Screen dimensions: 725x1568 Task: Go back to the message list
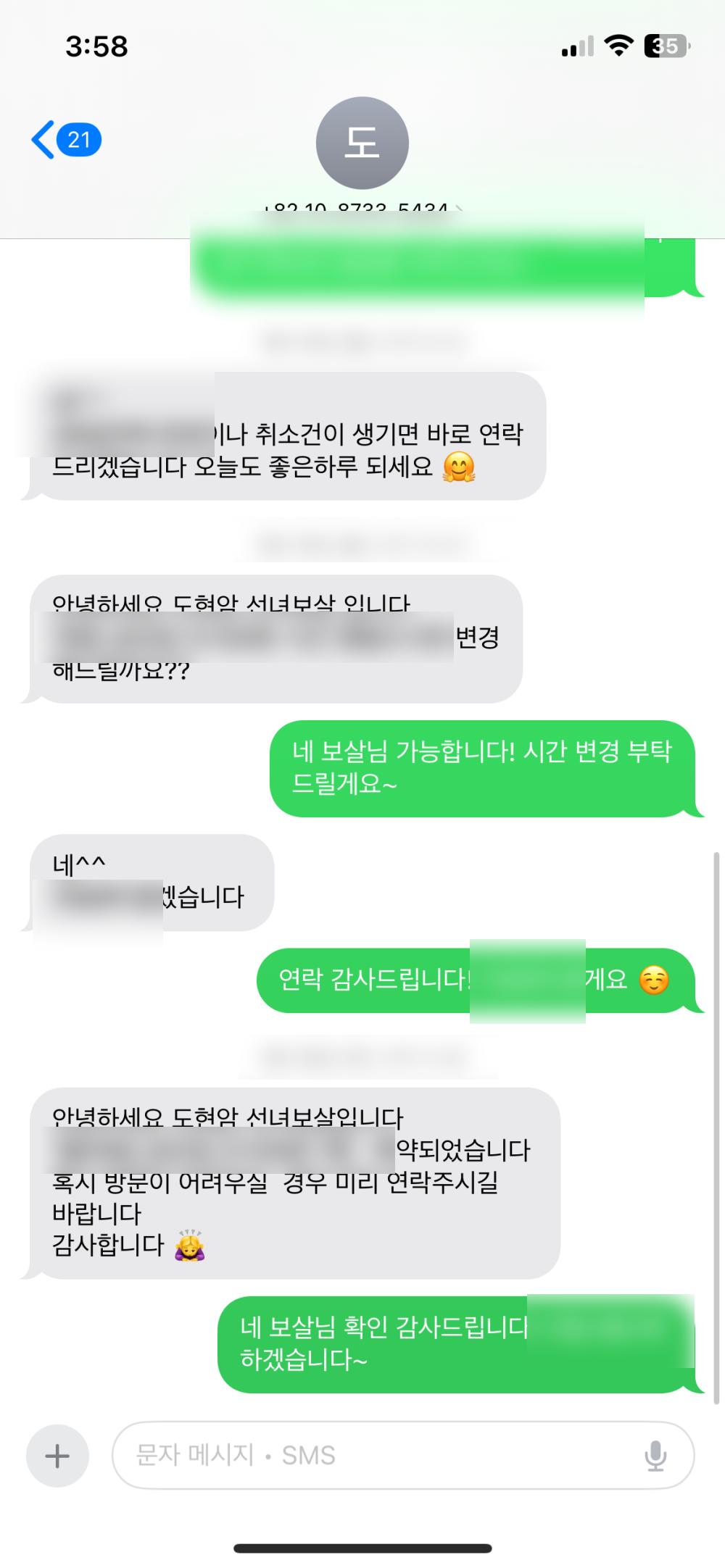tap(64, 140)
